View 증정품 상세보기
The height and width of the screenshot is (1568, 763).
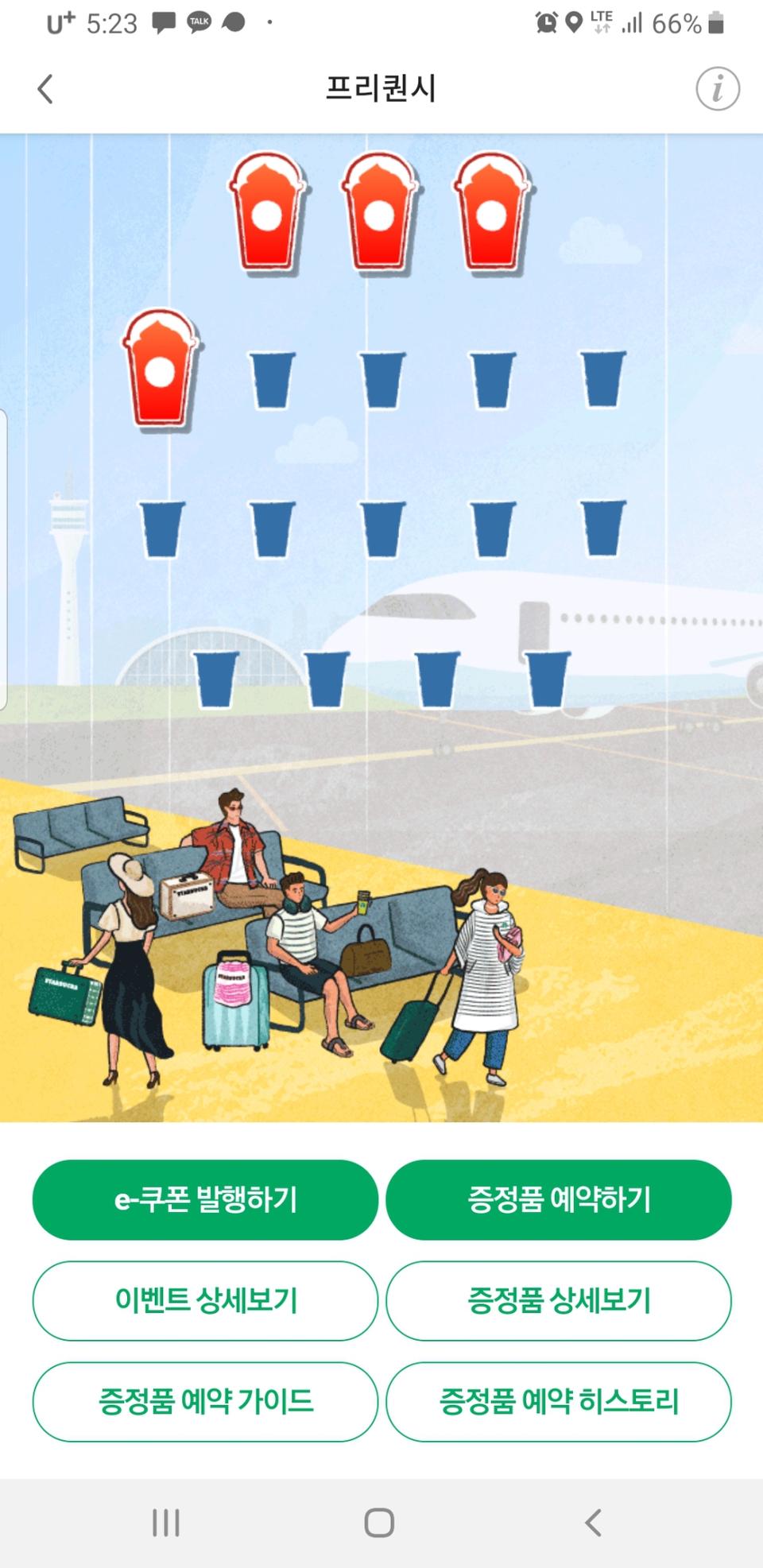[x=558, y=1300]
